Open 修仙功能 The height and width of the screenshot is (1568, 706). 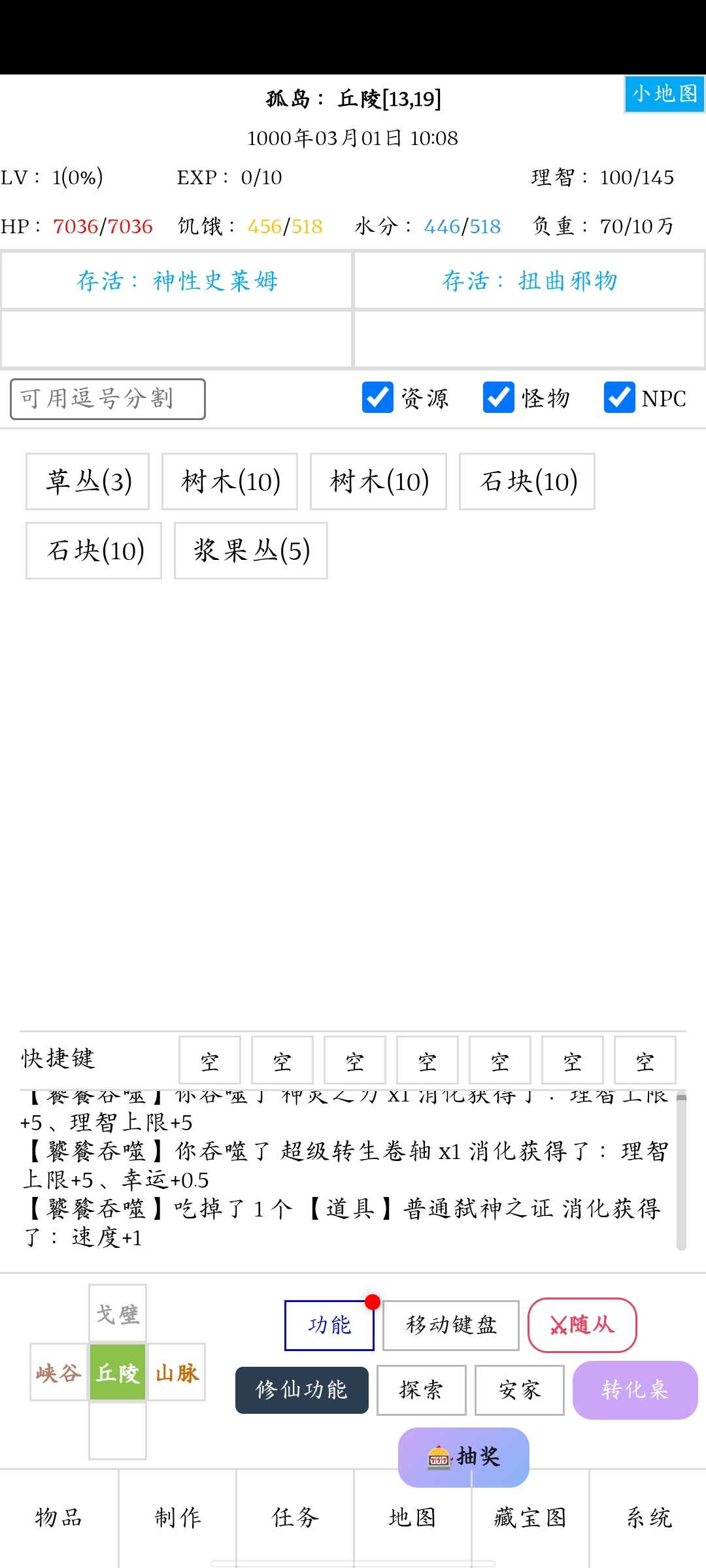tap(302, 1390)
